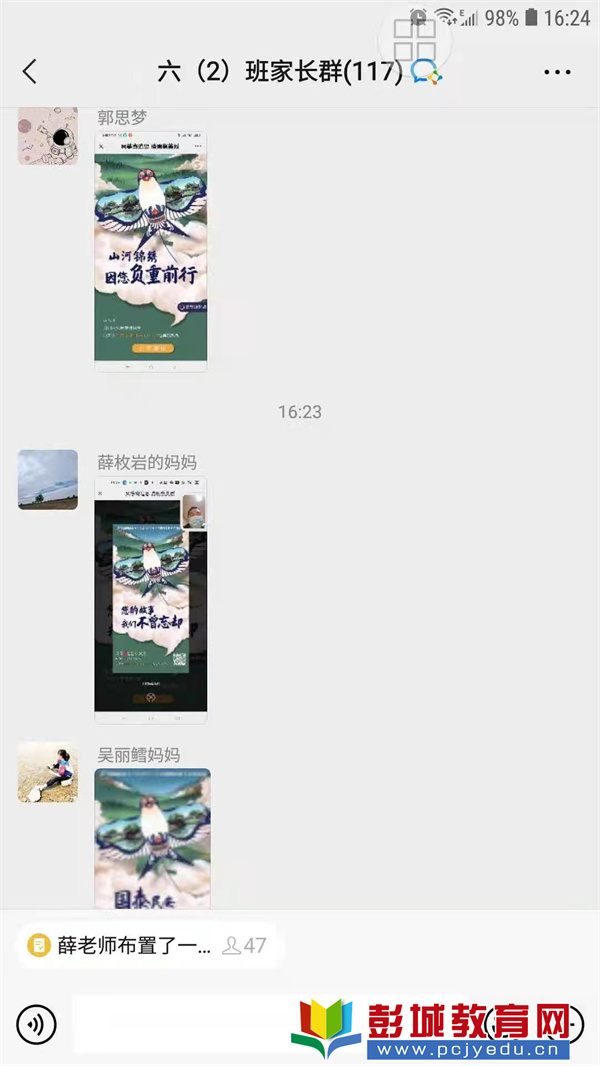The width and height of the screenshot is (600, 1066).
Task: Switch to voice message input
Action: (x=37, y=1024)
